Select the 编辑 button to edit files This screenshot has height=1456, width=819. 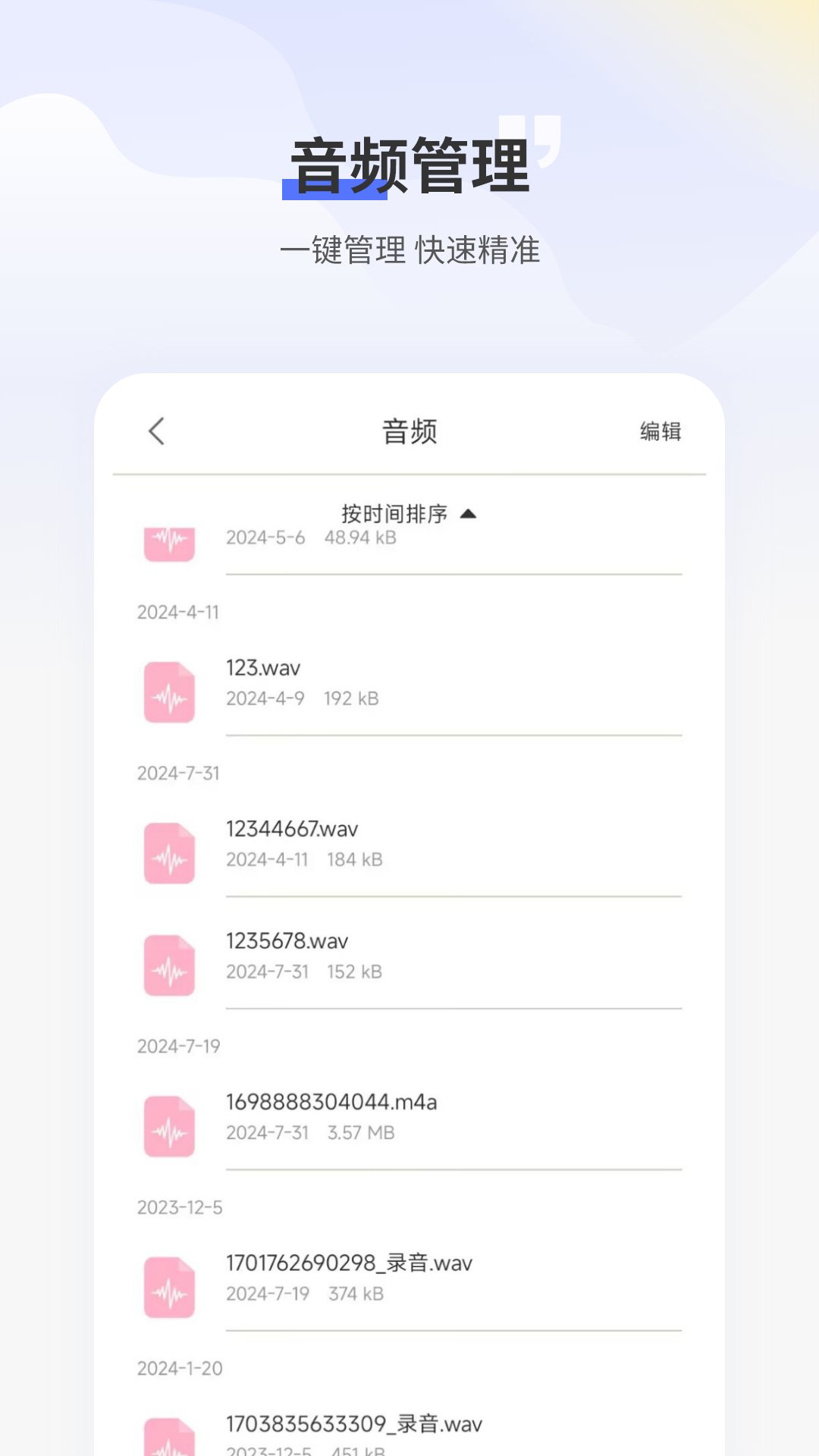(x=661, y=431)
